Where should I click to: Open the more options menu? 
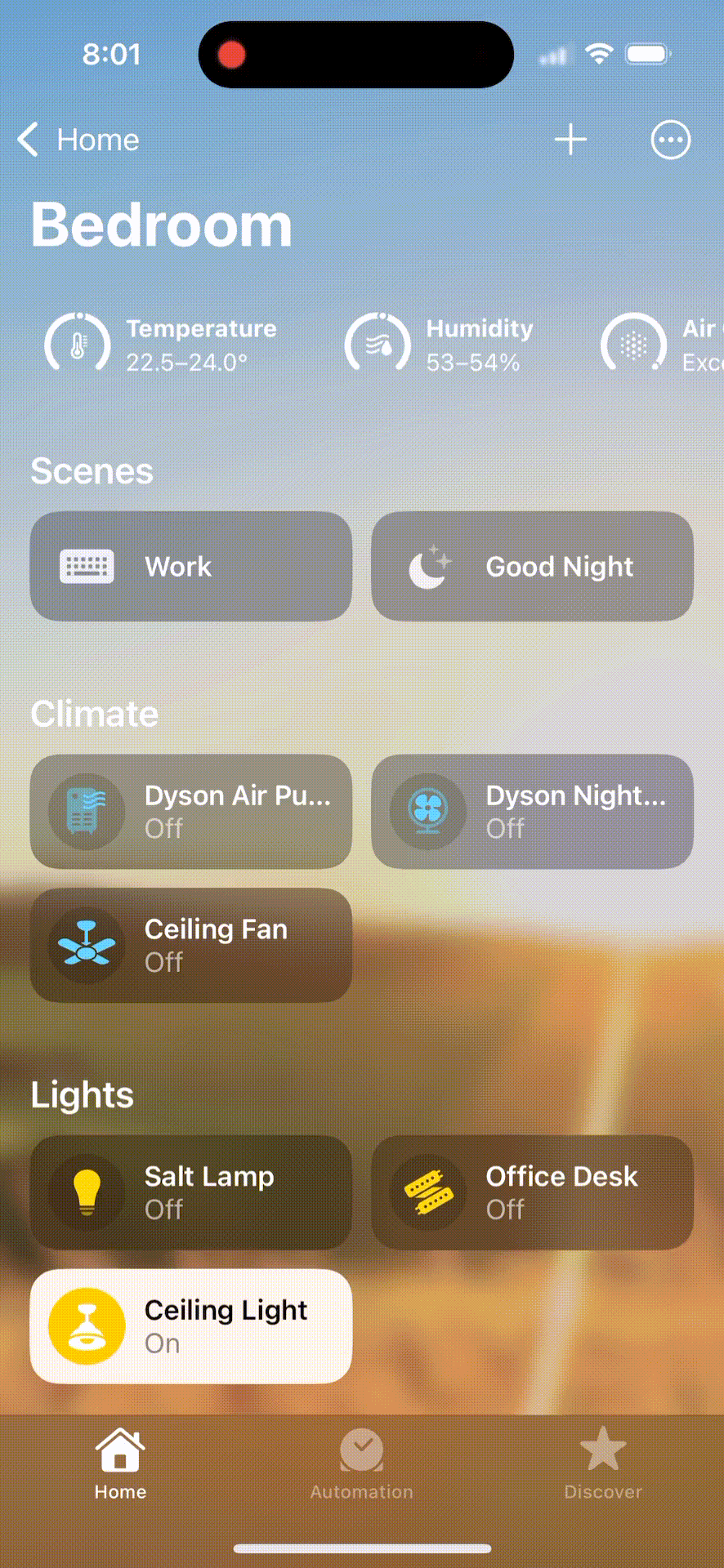click(x=670, y=140)
